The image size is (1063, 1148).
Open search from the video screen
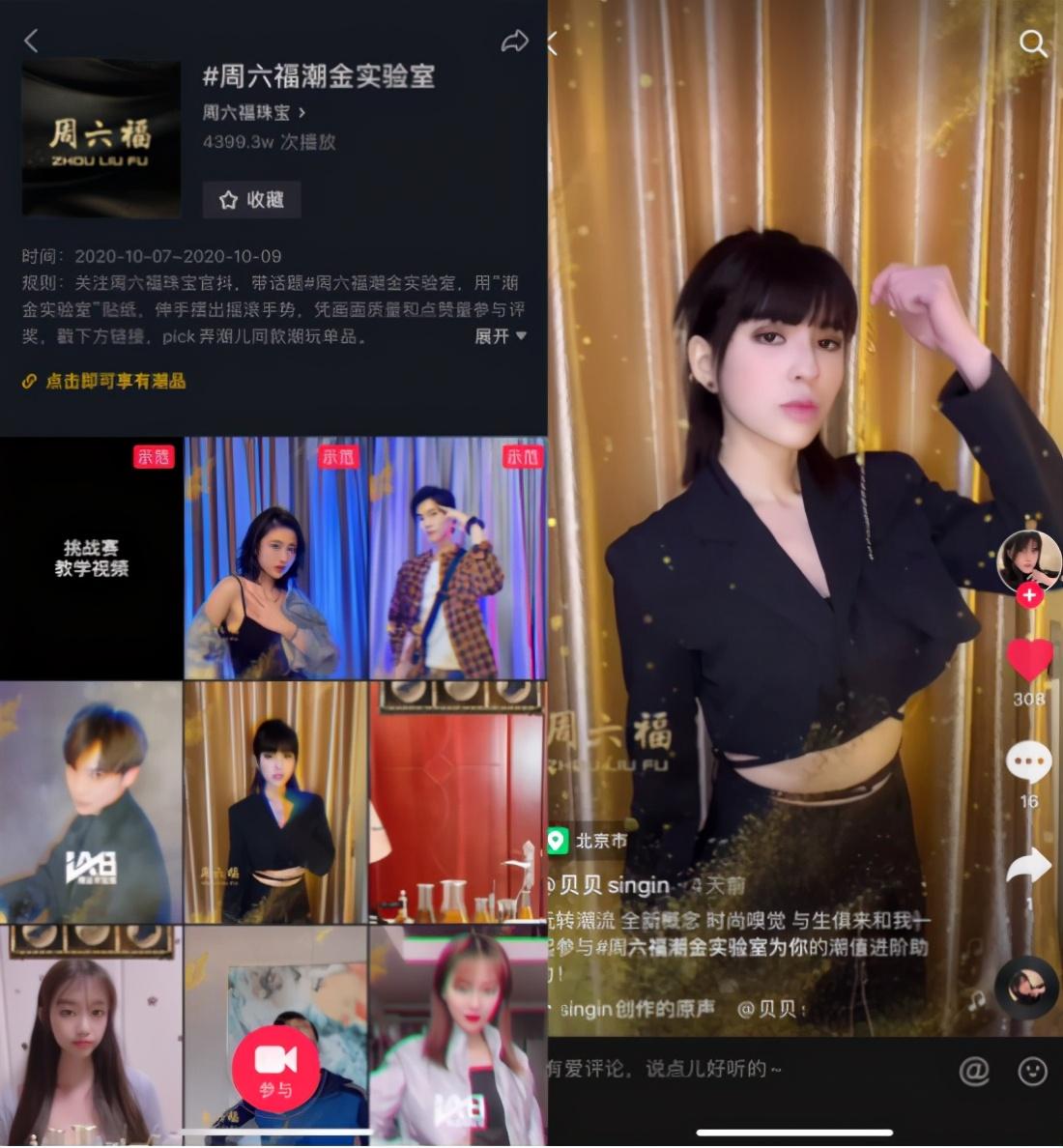pos(1033,43)
